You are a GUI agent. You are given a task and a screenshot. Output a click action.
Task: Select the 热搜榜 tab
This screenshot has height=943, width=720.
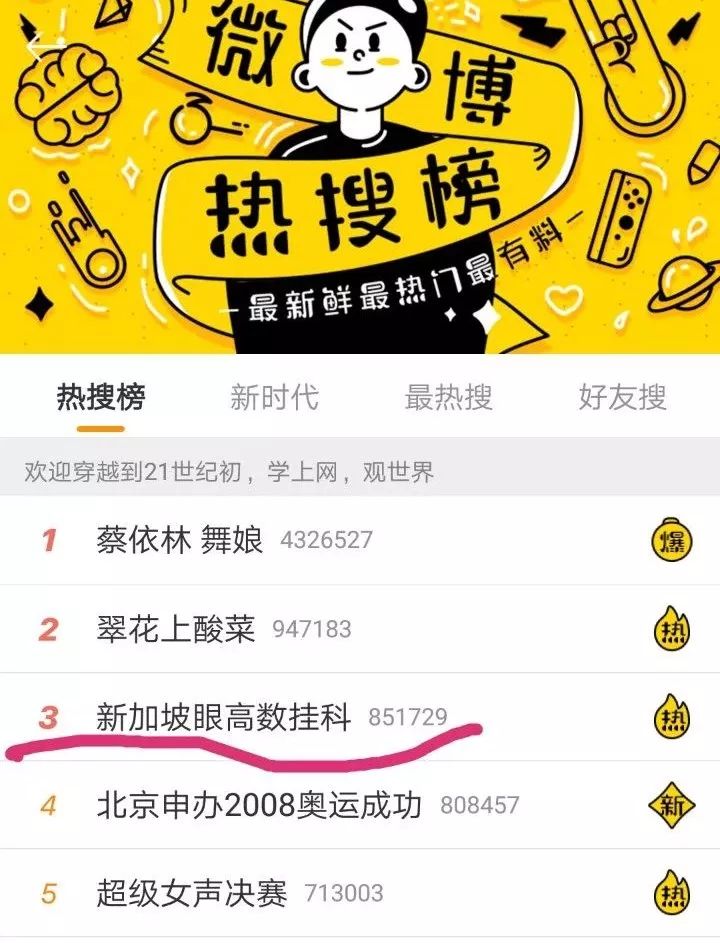tap(101, 397)
